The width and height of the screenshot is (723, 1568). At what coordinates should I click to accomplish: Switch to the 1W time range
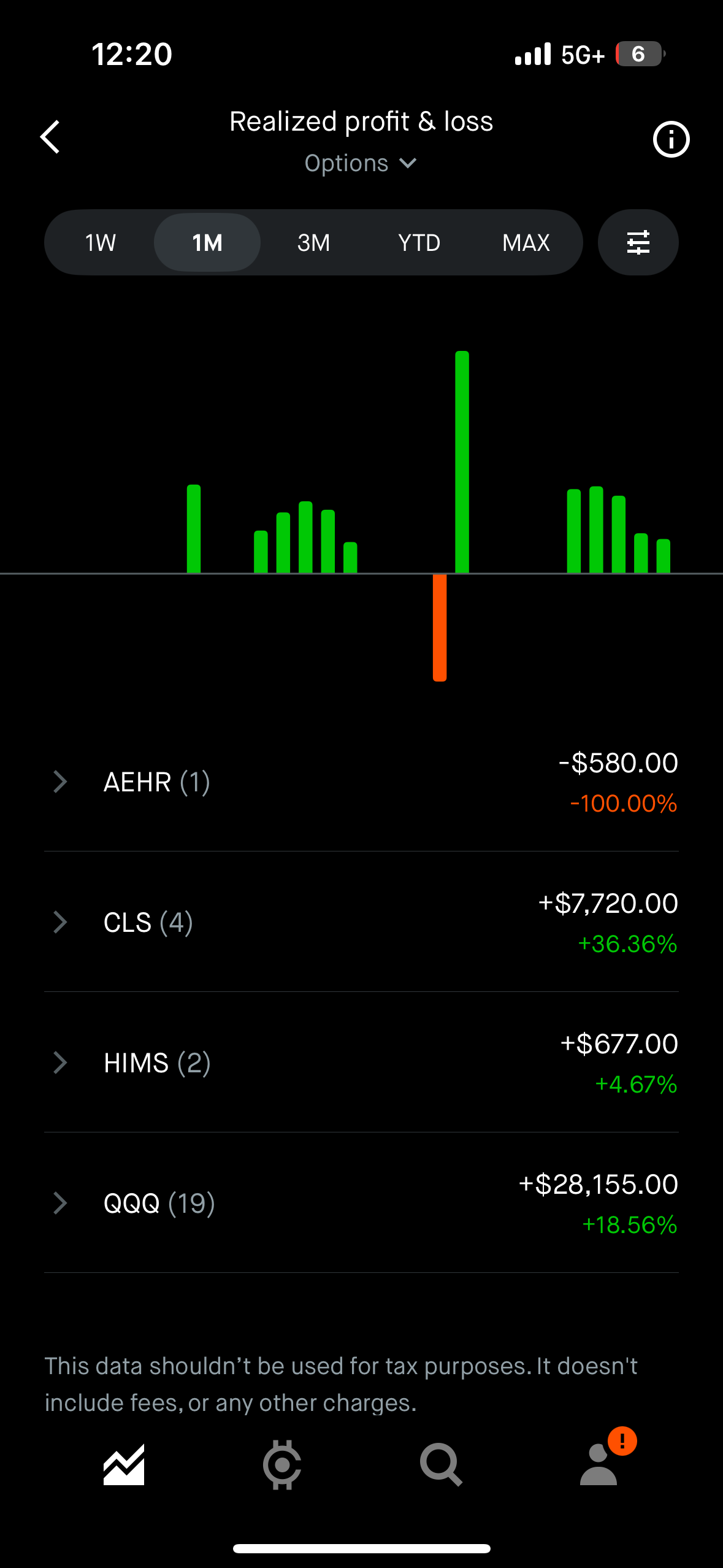tap(101, 243)
